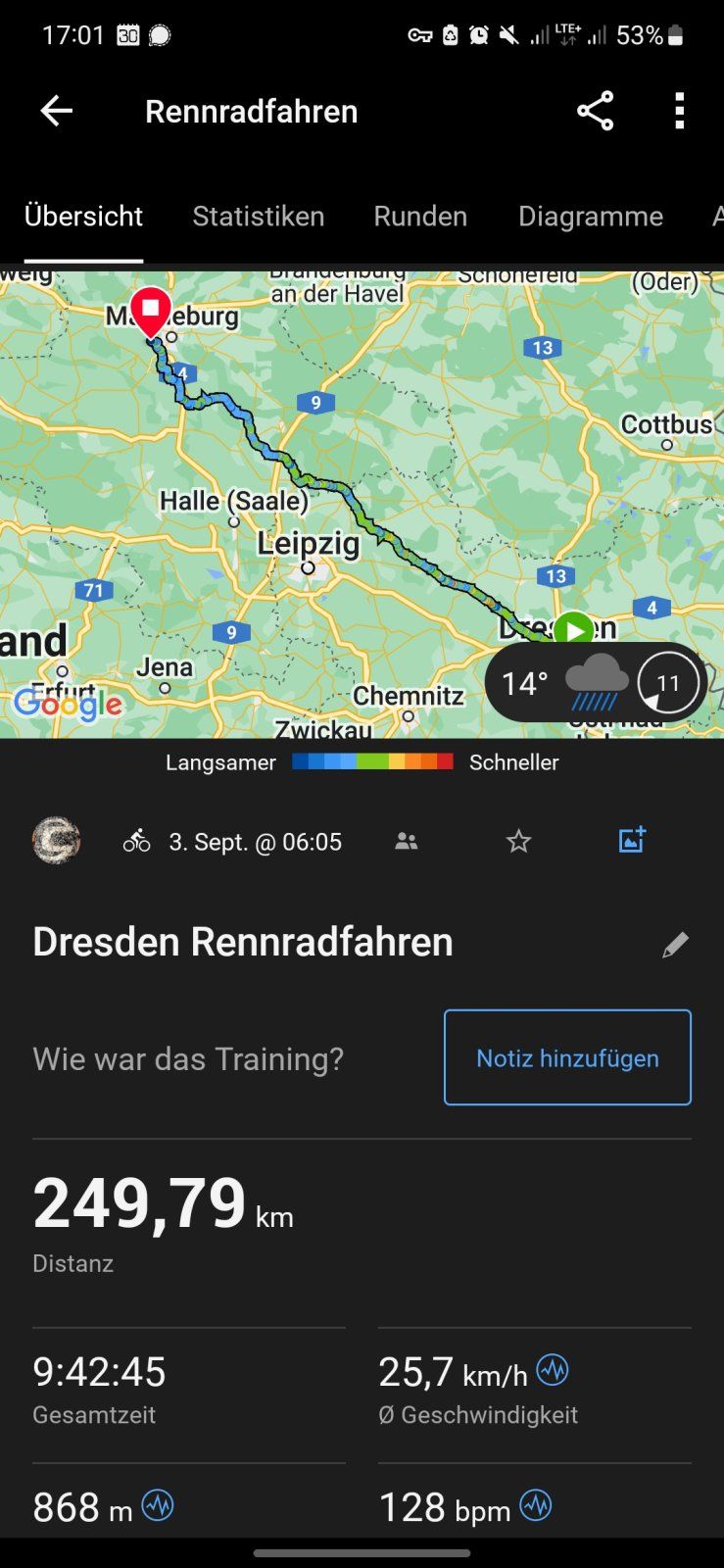Viewport: 724px width, 1568px height.
Task: Show weather details for 14° rain
Action: (596, 682)
